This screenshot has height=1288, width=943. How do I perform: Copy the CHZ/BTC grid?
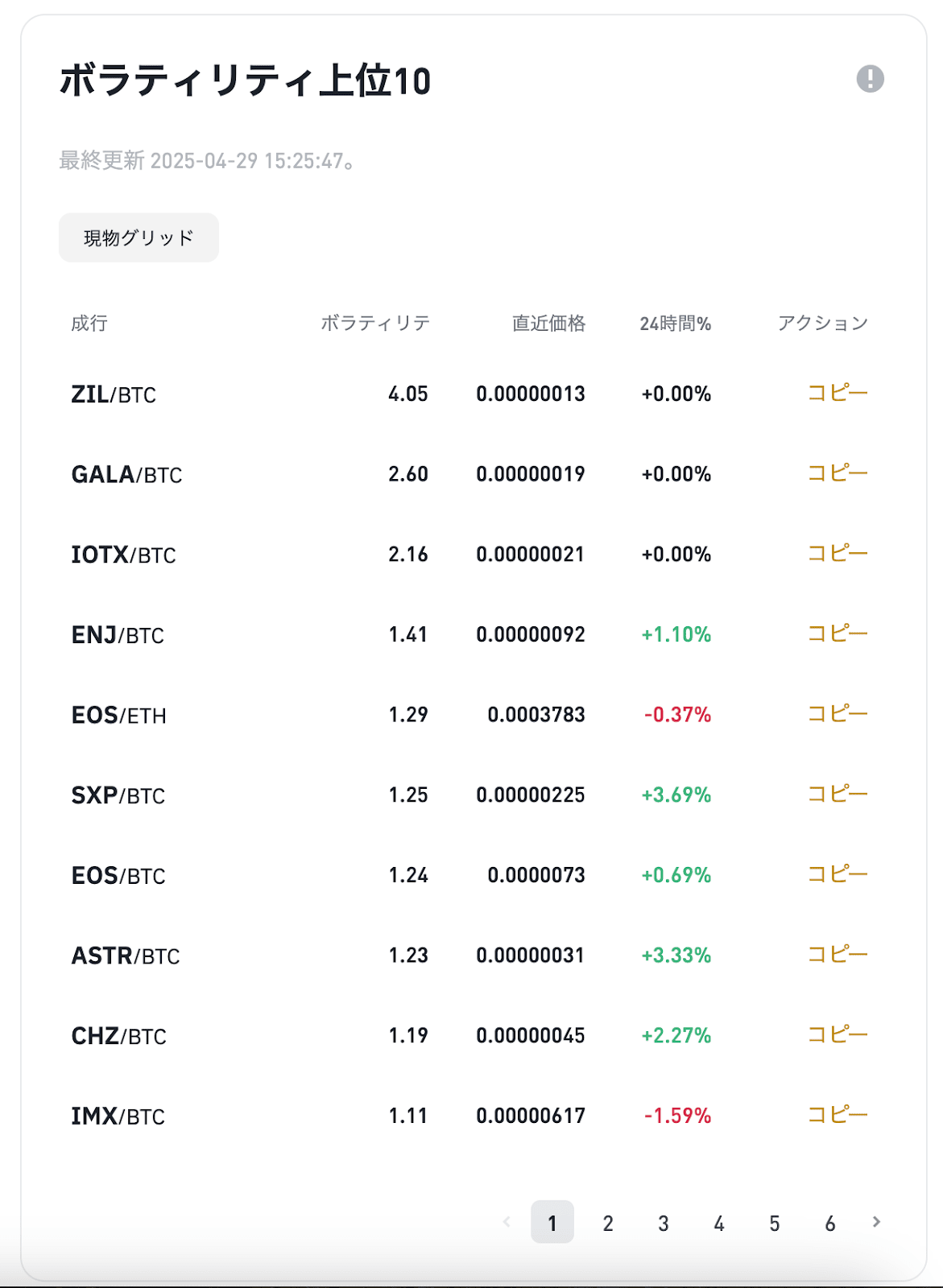[838, 1035]
